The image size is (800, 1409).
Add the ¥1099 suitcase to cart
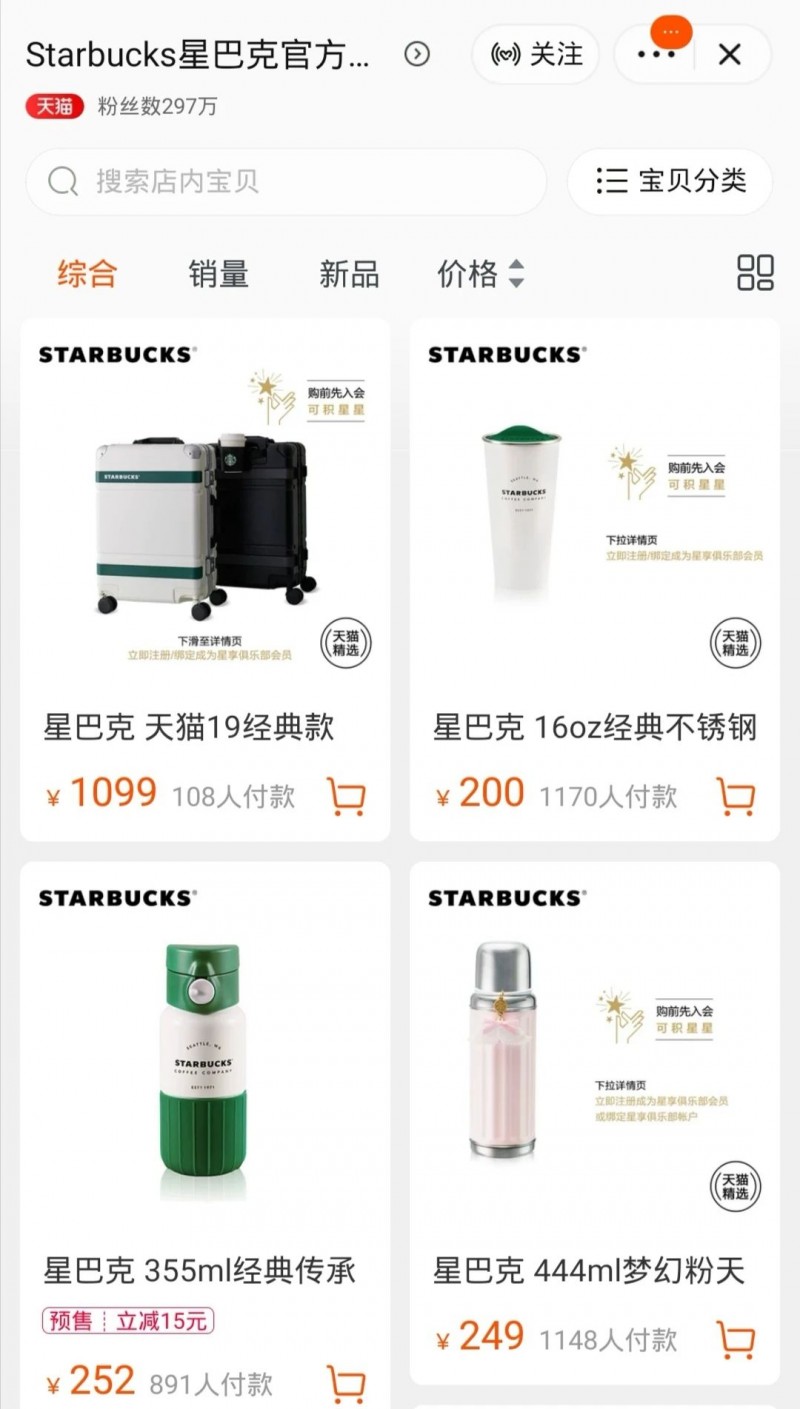point(346,796)
